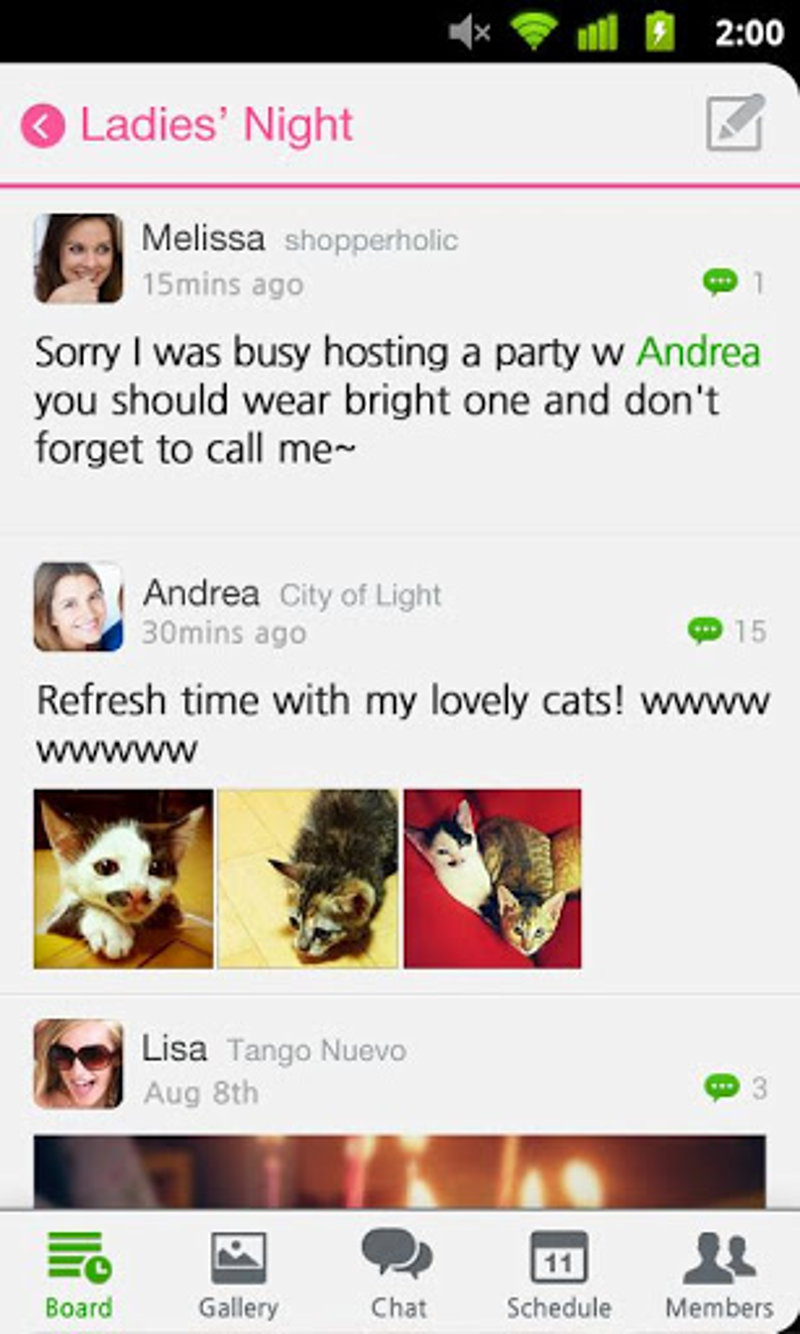
Task: Switch to the Chat tab
Action: (x=398, y=1275)
